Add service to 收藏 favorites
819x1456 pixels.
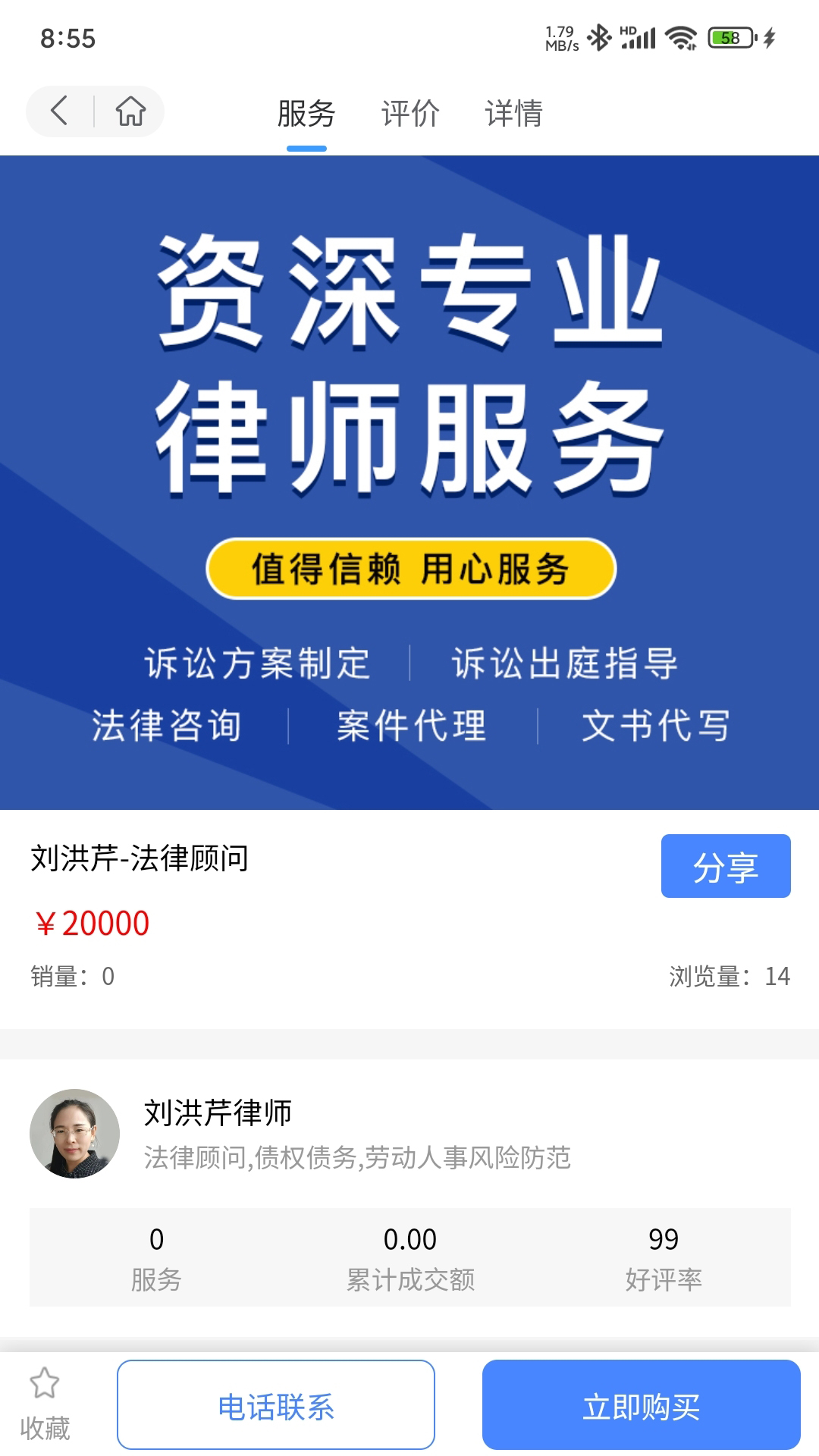45,1403
